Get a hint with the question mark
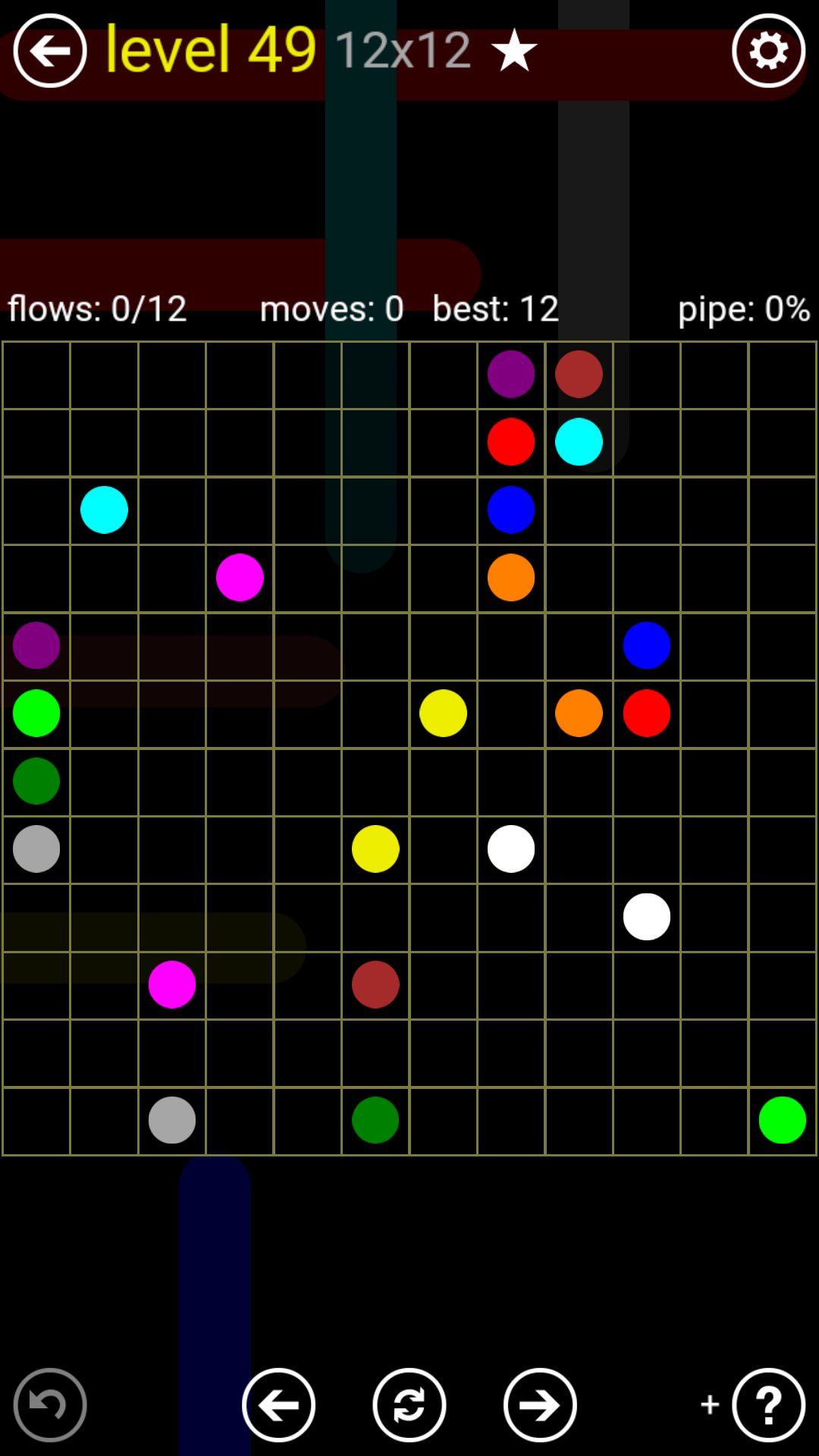This screenshot has width=819, height=1456. pos(768,1405)
